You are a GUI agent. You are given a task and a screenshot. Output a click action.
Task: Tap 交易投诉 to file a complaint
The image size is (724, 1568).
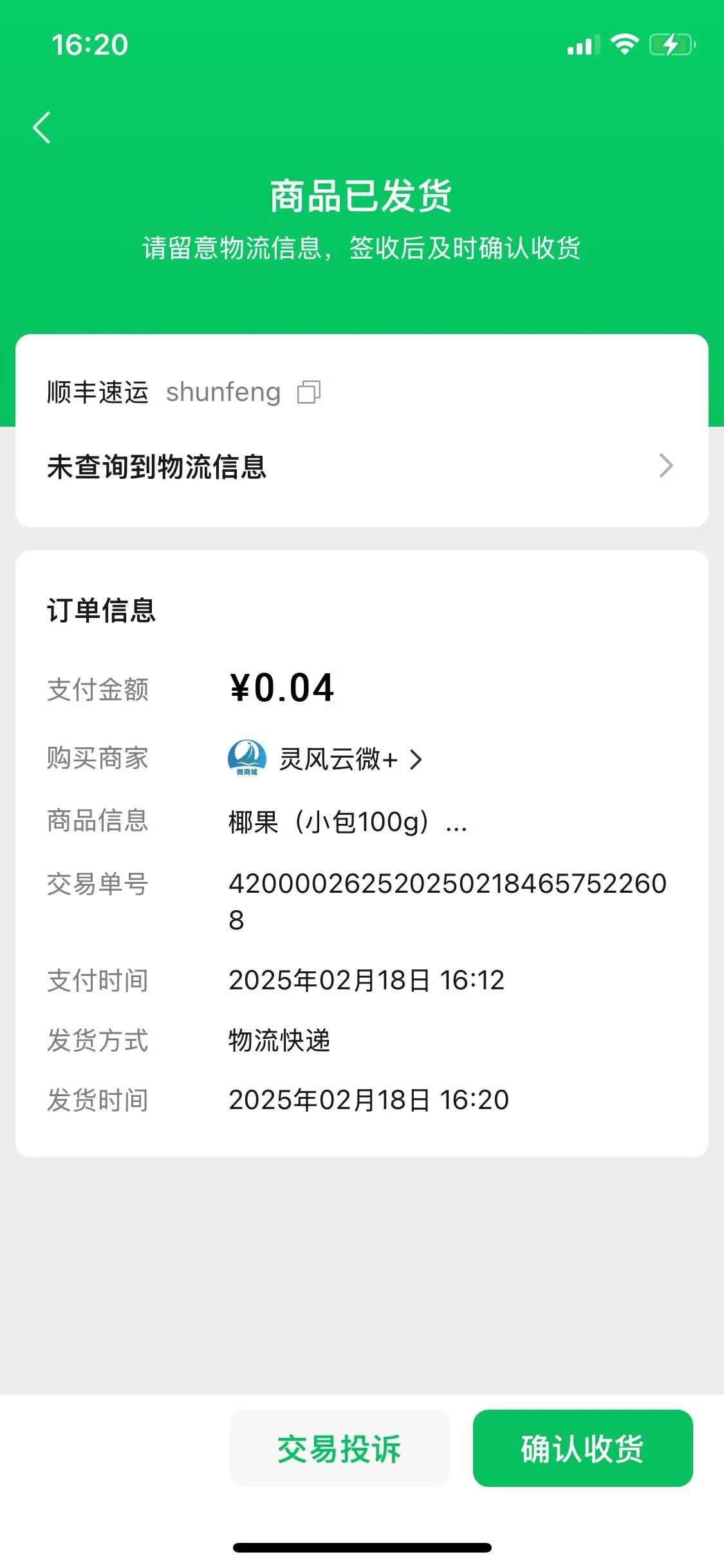pos(339,1448)
